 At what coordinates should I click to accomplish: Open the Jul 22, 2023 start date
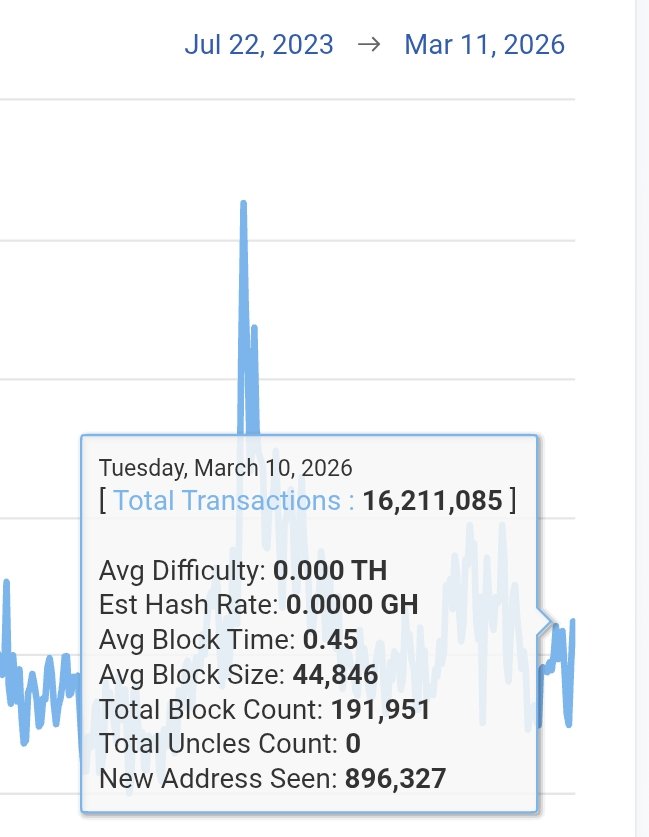(259, 45)
